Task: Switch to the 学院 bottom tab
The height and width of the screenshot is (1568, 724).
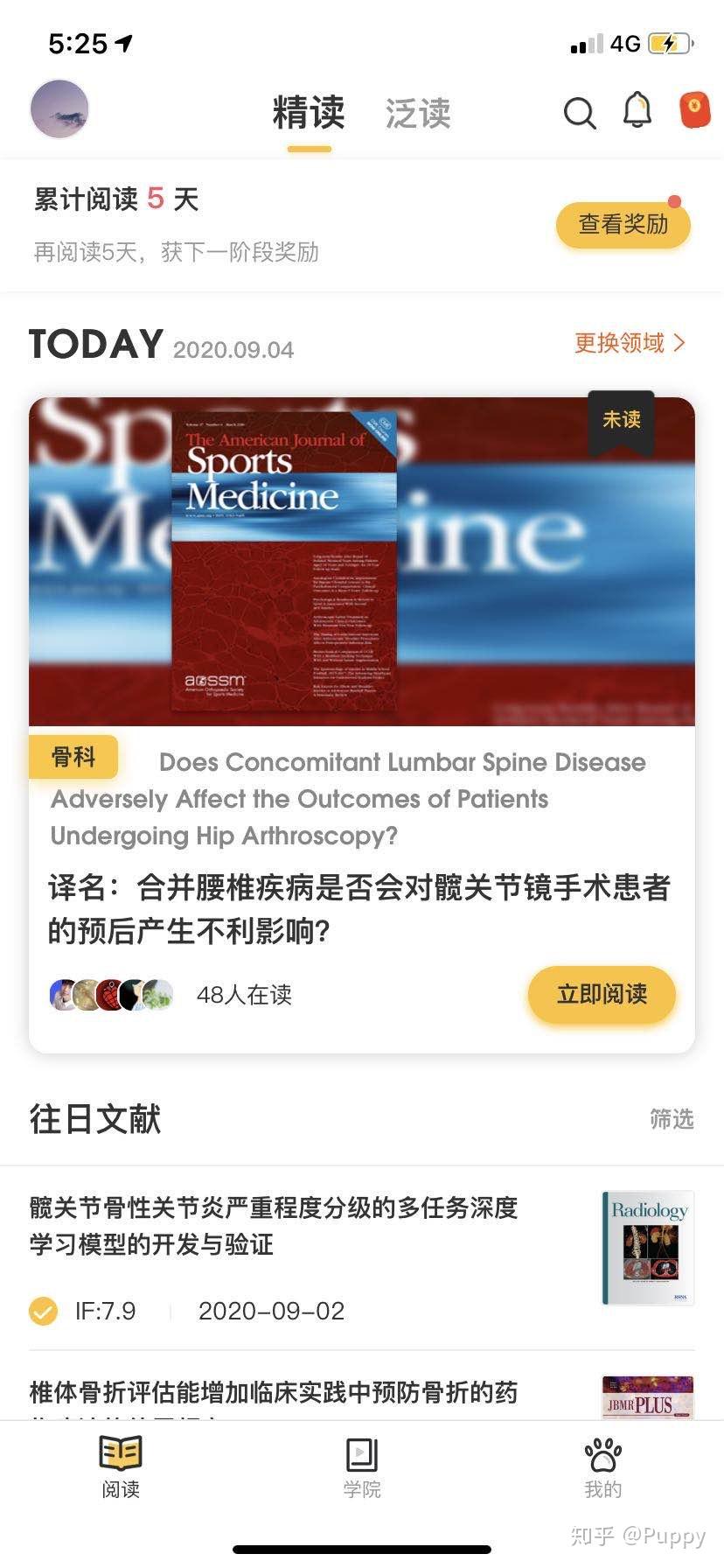Action: coord(362,1466)
